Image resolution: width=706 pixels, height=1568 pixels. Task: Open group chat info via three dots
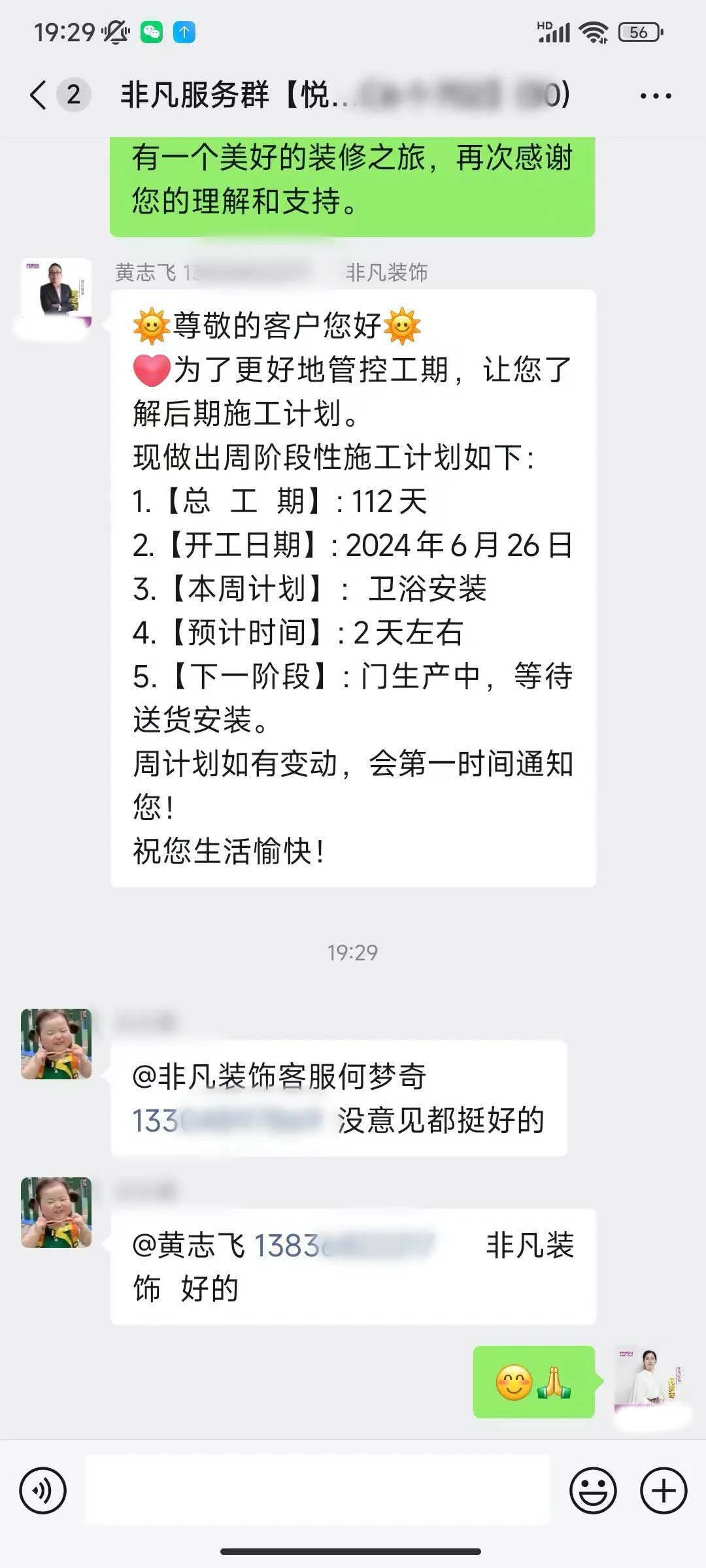pyautogui.click(x=655, y=96)
